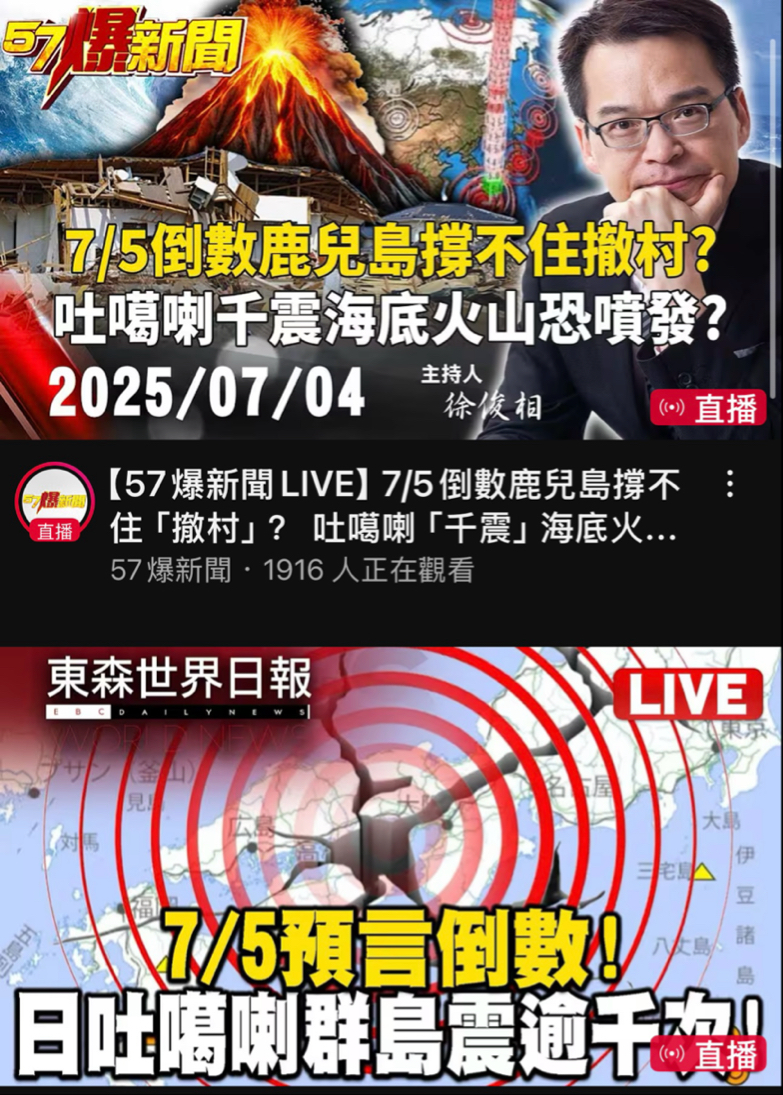
Task: Open the 57爆新聞 LIVE video title
Action: coord(395,507)
